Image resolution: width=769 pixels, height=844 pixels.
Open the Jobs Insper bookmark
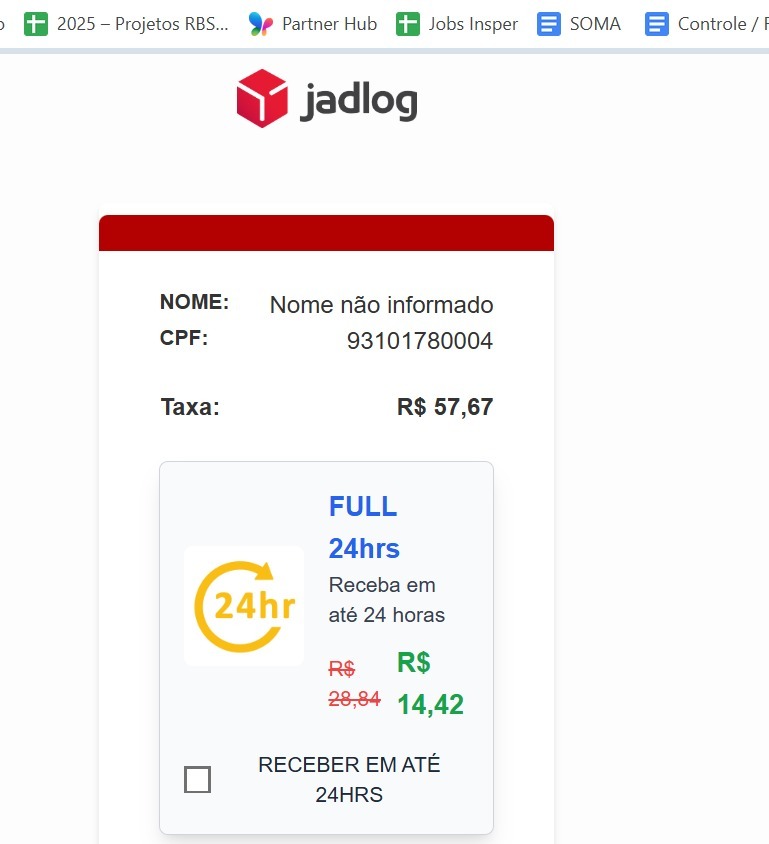[458, 24]
